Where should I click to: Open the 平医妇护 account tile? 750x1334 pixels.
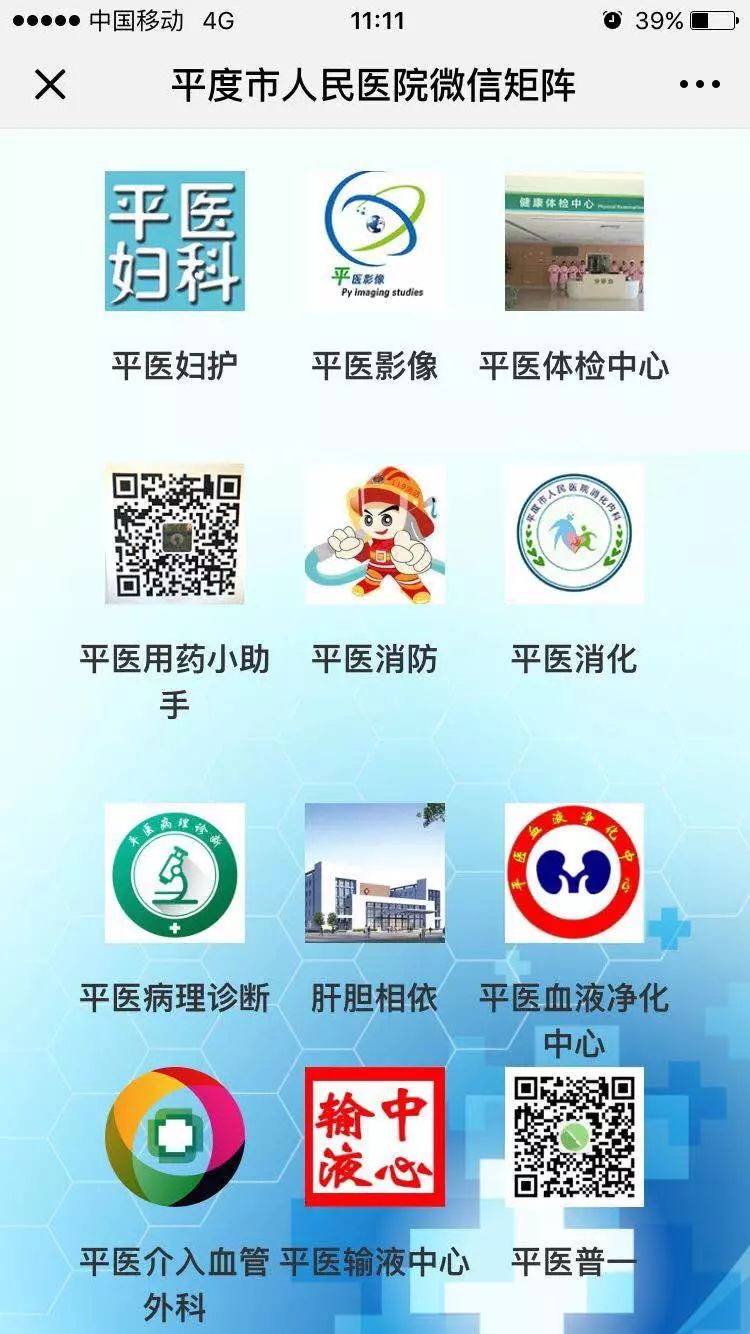point(175,241)
